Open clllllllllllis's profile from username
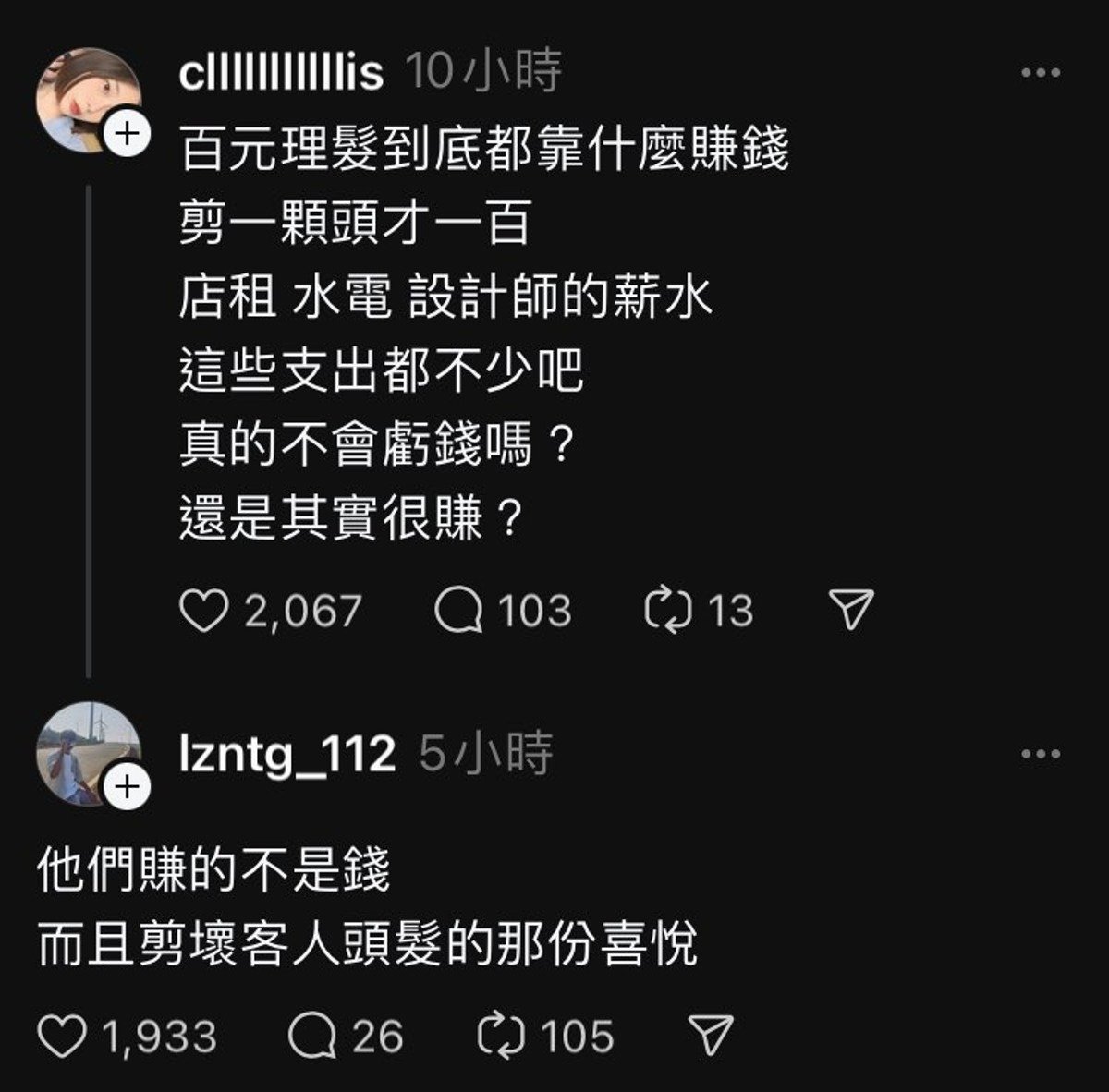The height and width of the screenshot is (1092, 1109). point(280,74)
